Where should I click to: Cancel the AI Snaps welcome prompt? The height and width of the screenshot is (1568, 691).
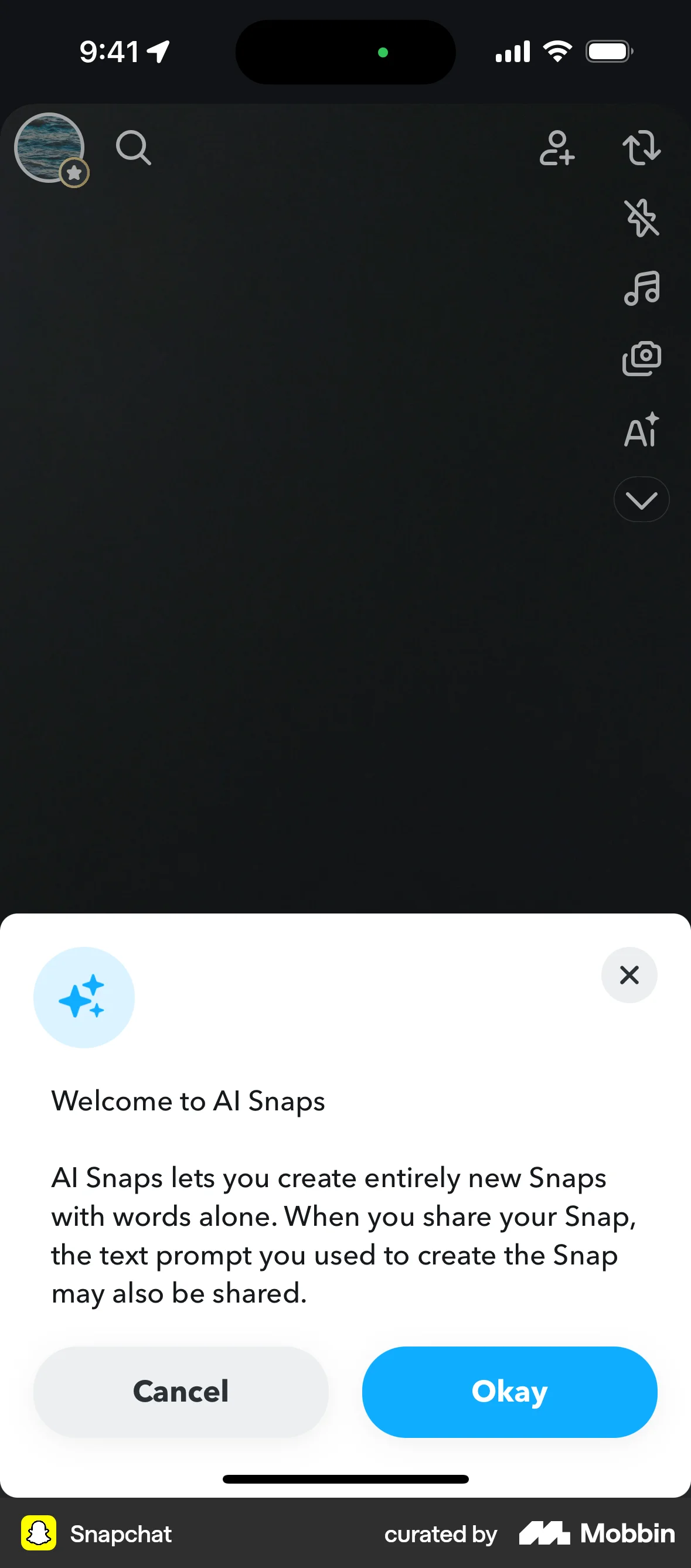coord(180,1391)
